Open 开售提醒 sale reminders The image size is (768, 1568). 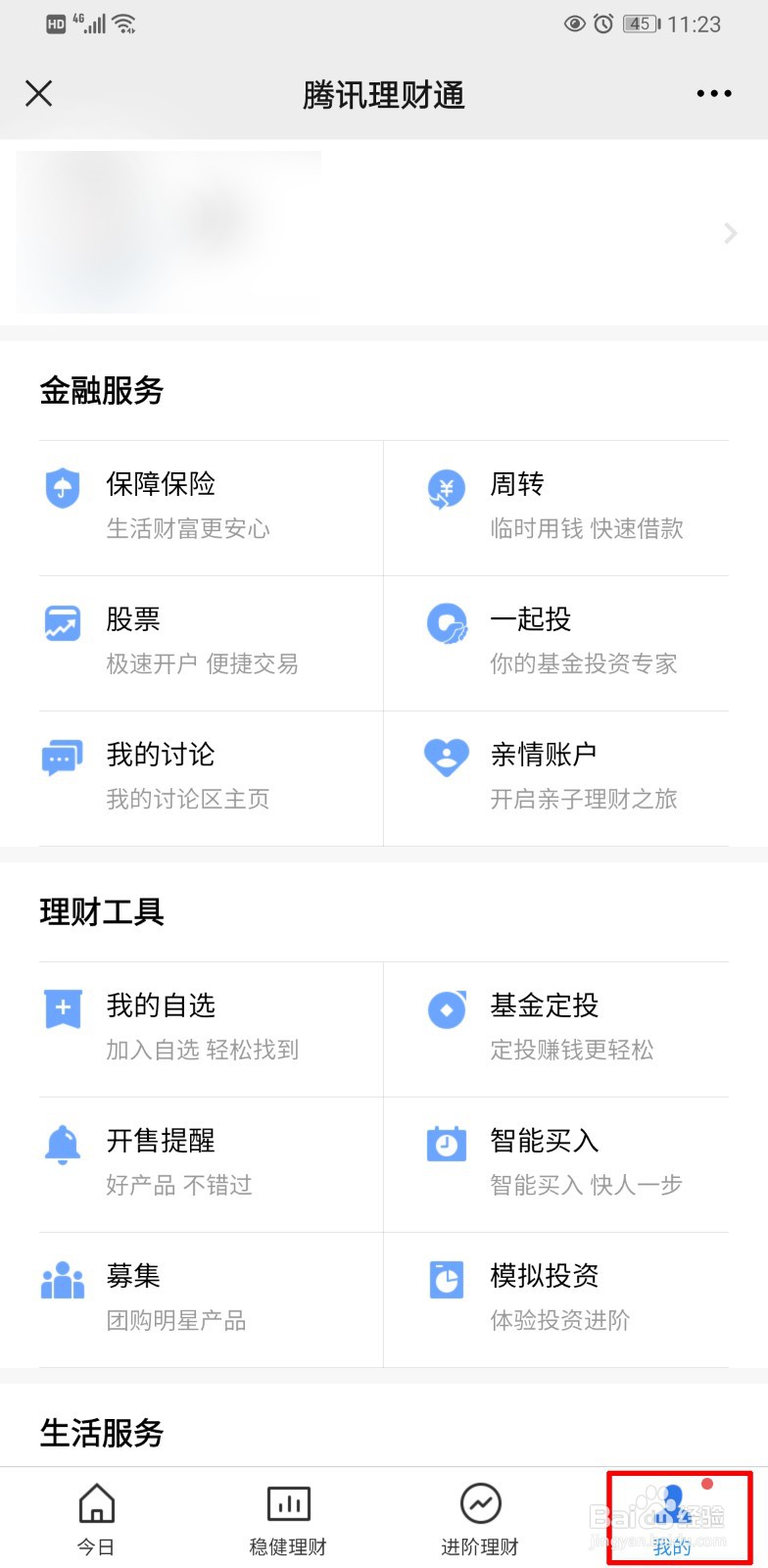211,1163
